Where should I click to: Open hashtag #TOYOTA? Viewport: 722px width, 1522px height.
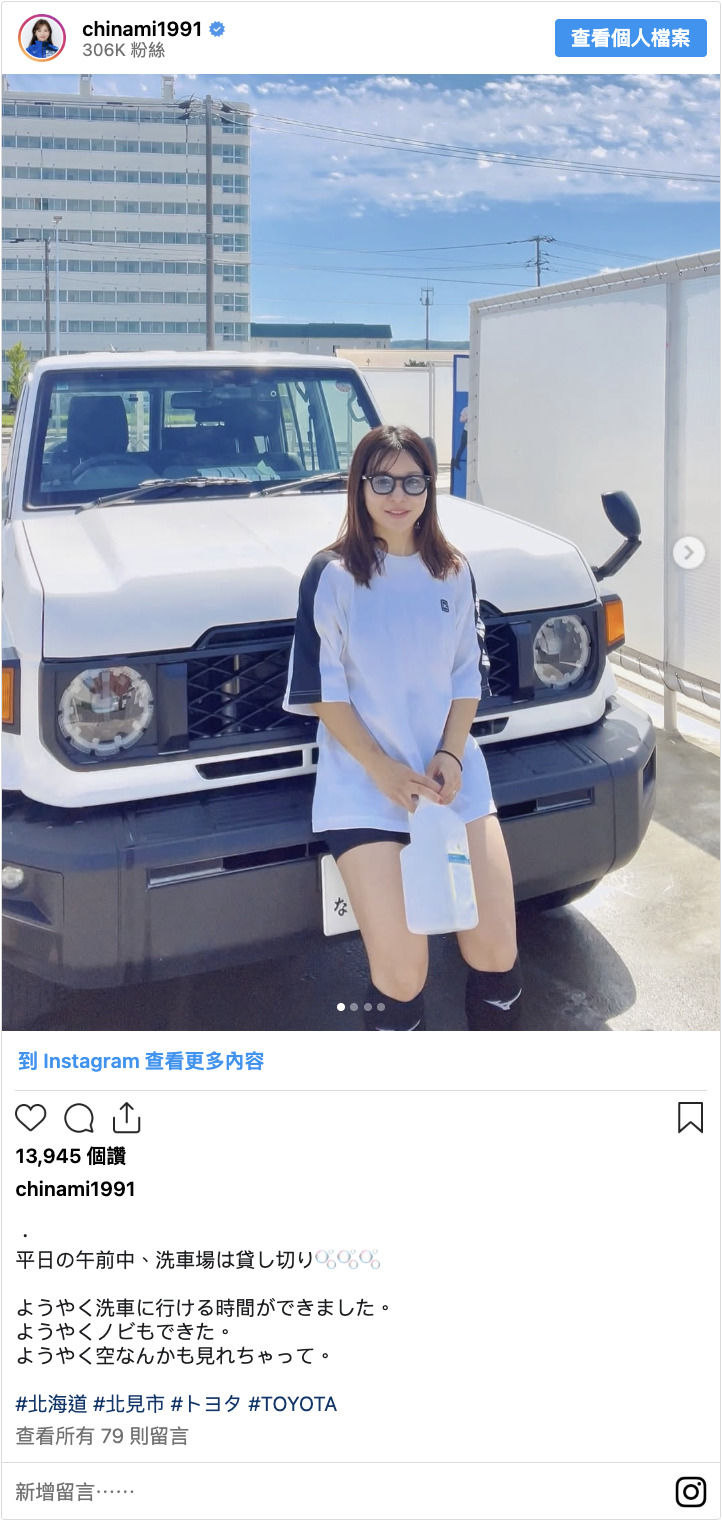point(292,1404)
